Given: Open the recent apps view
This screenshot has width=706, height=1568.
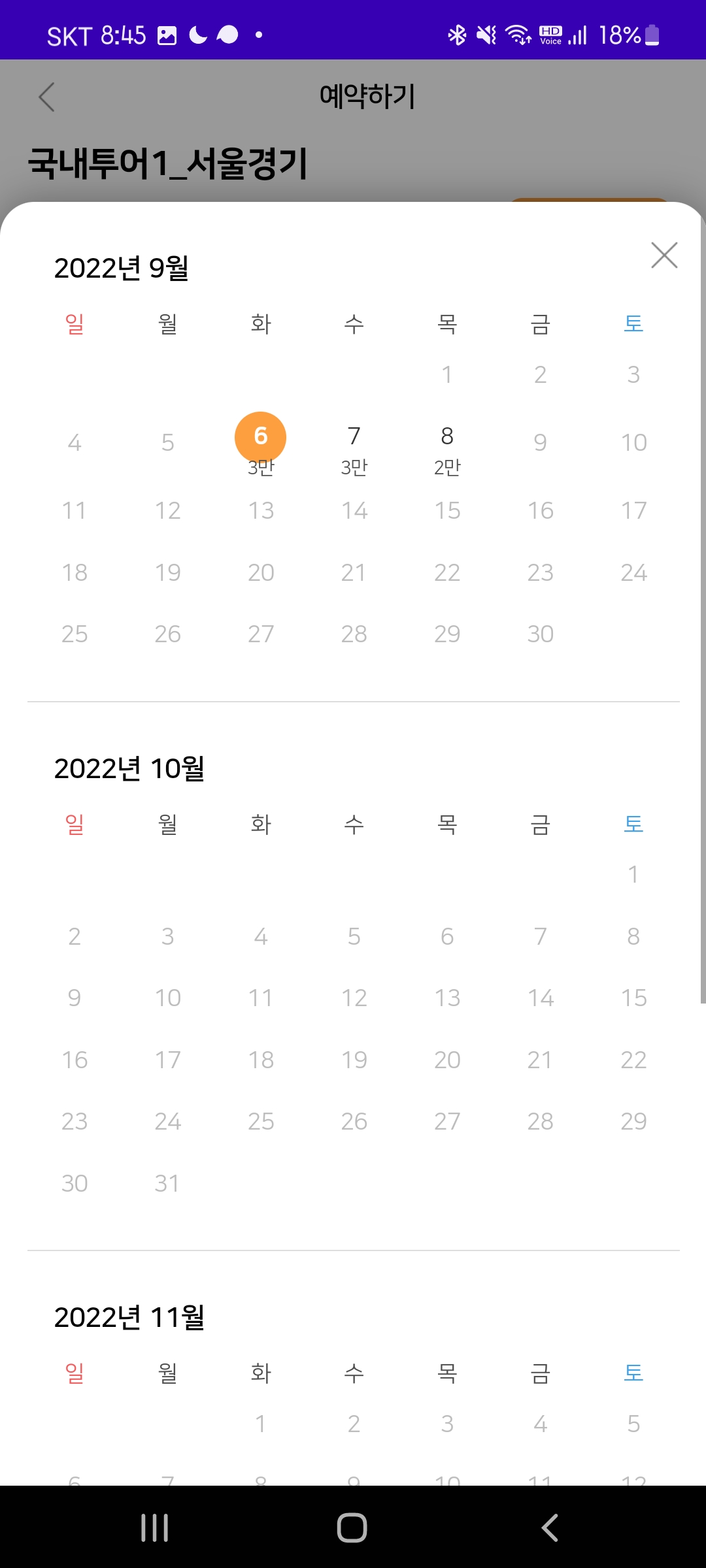Looking at the screenshot, I should [x=155, y=1527].
